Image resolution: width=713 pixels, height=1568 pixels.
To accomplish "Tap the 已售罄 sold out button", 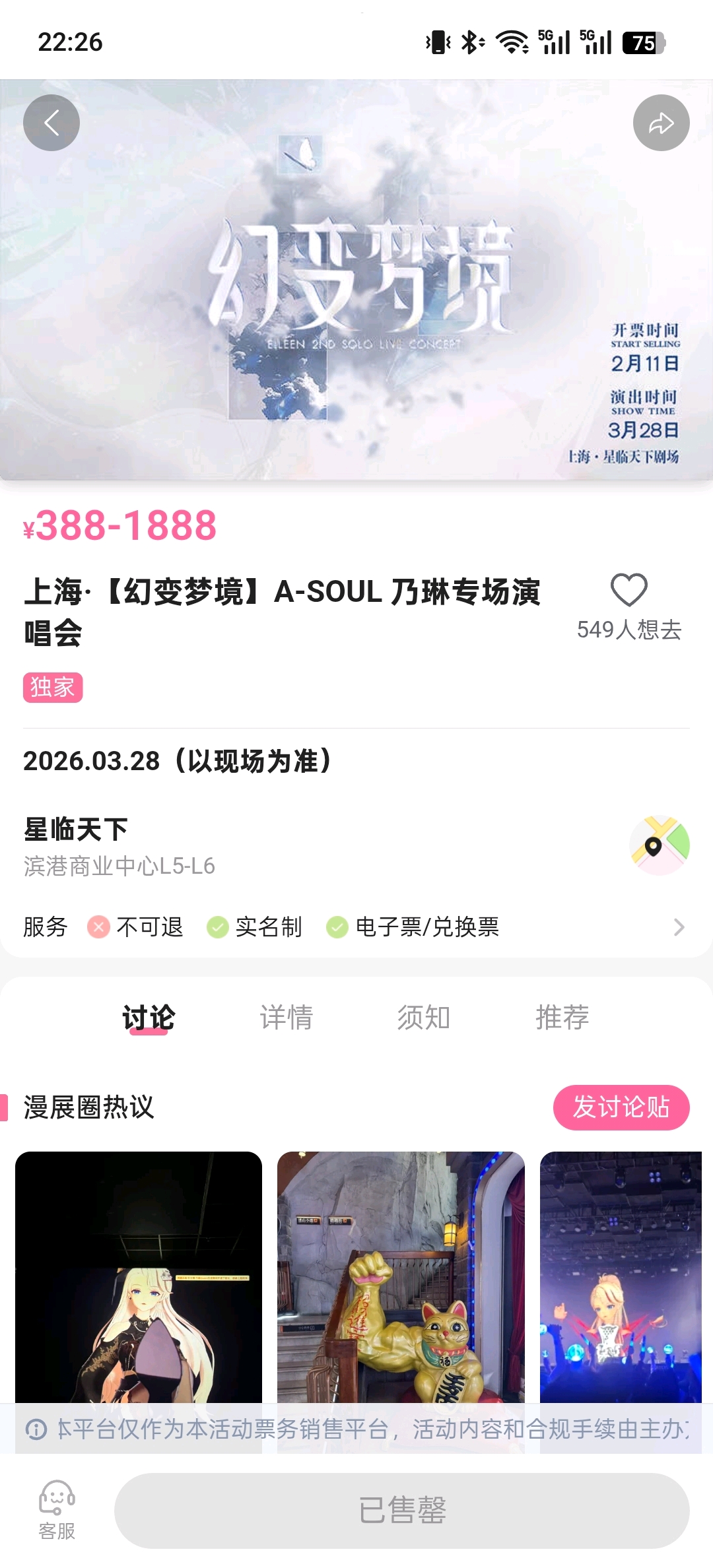I will pyautogui.click(x=401, y=1510).
